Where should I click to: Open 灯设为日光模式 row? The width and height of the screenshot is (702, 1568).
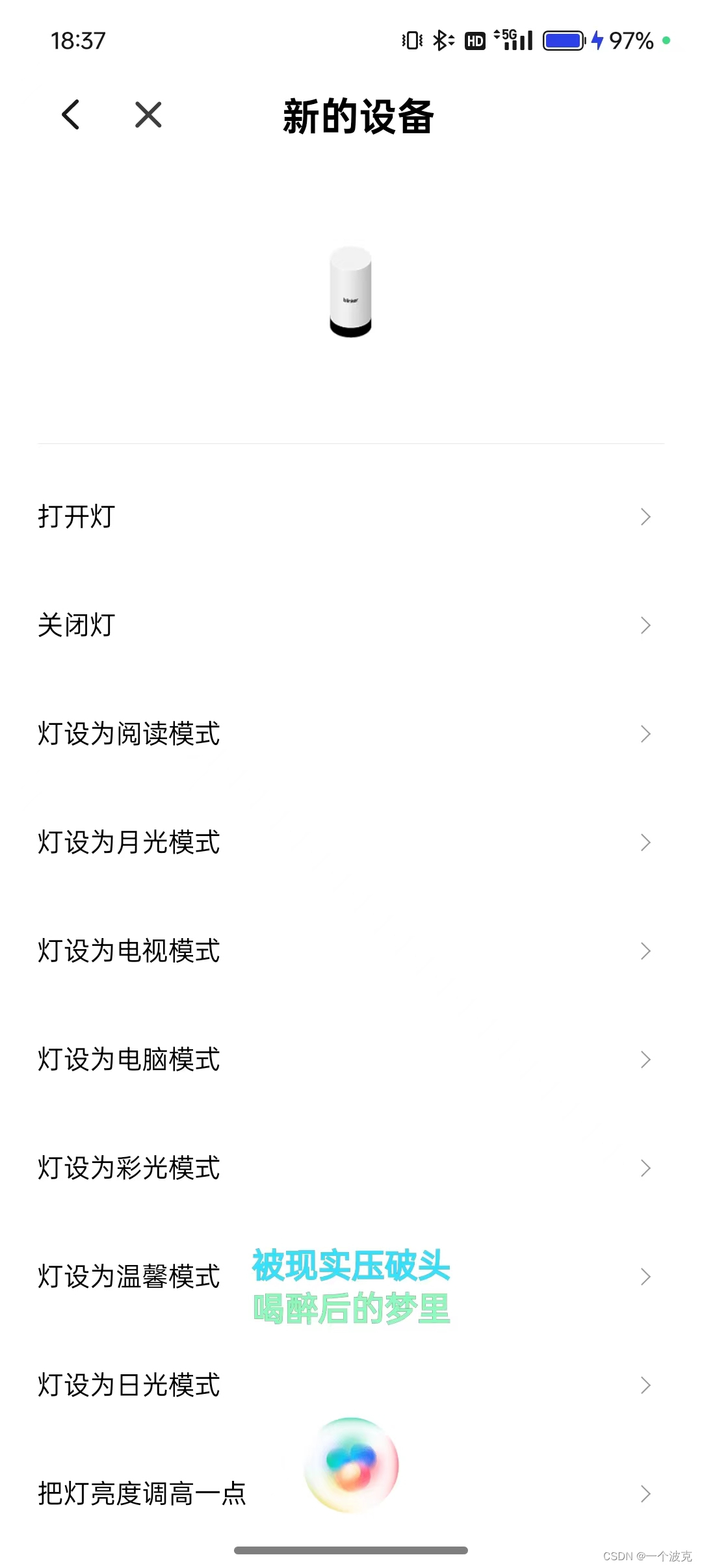pyautogui.click(x=351, y=1385)
